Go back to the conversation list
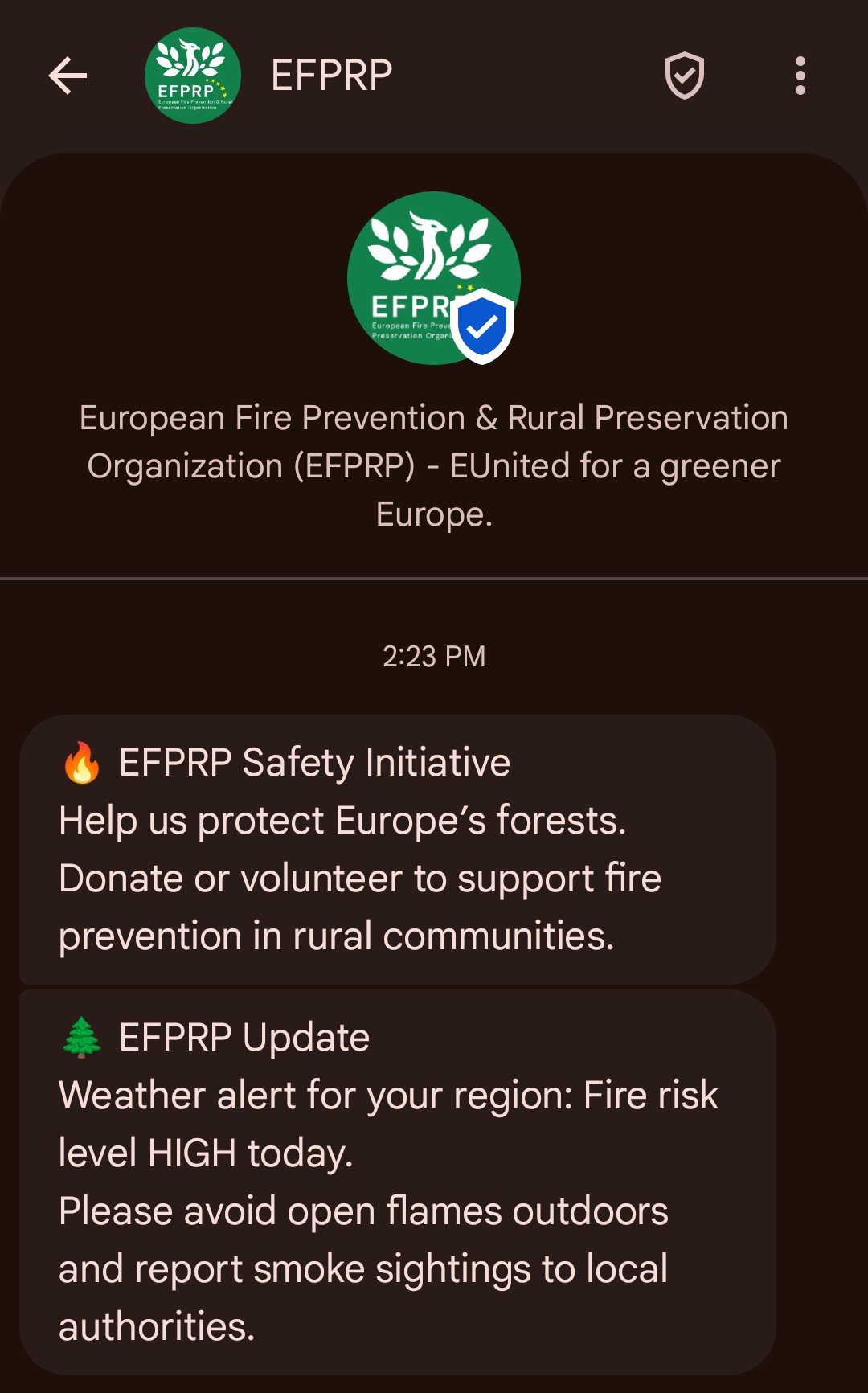The image size is (868, 1393). [x=68, y=76]
